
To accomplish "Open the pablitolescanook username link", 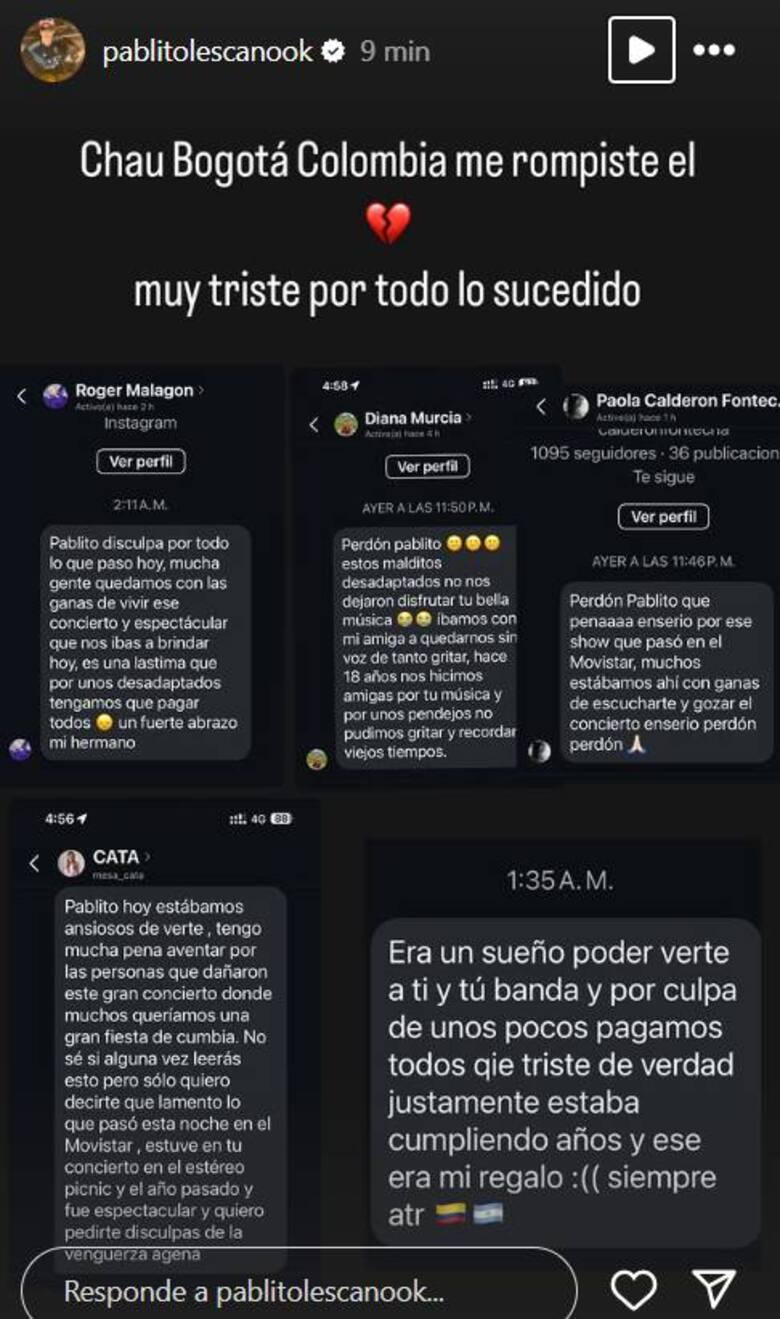I will (208, 51).
